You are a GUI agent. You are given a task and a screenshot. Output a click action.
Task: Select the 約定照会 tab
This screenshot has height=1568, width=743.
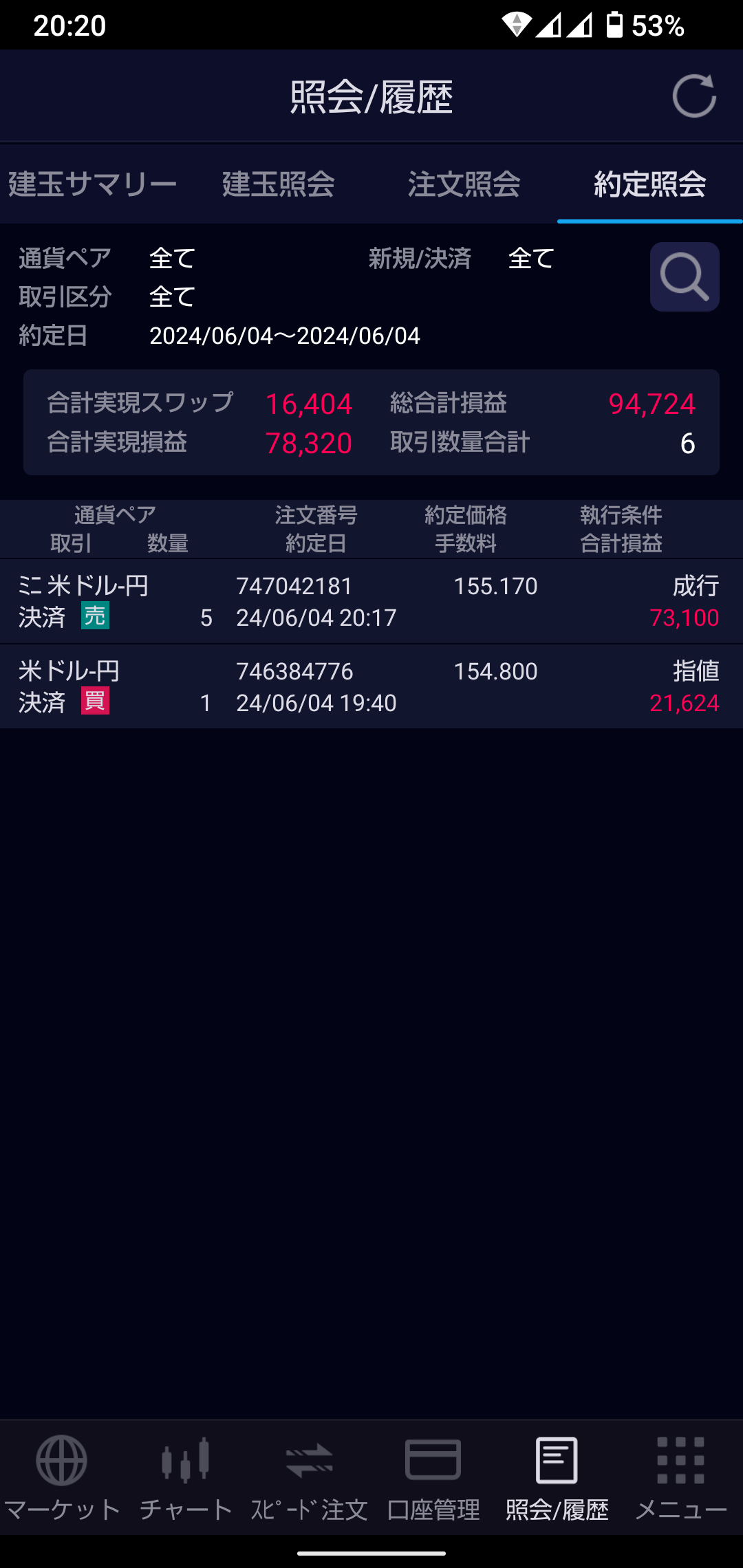pyautogui.click(x=649, y=184)
